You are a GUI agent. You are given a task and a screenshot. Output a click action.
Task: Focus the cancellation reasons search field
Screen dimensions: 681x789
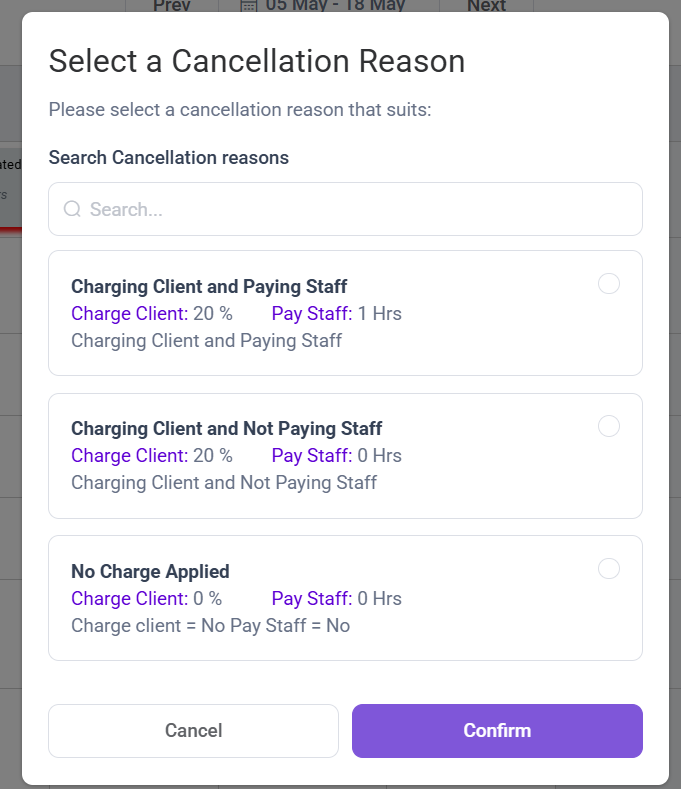tap(345, 209)
